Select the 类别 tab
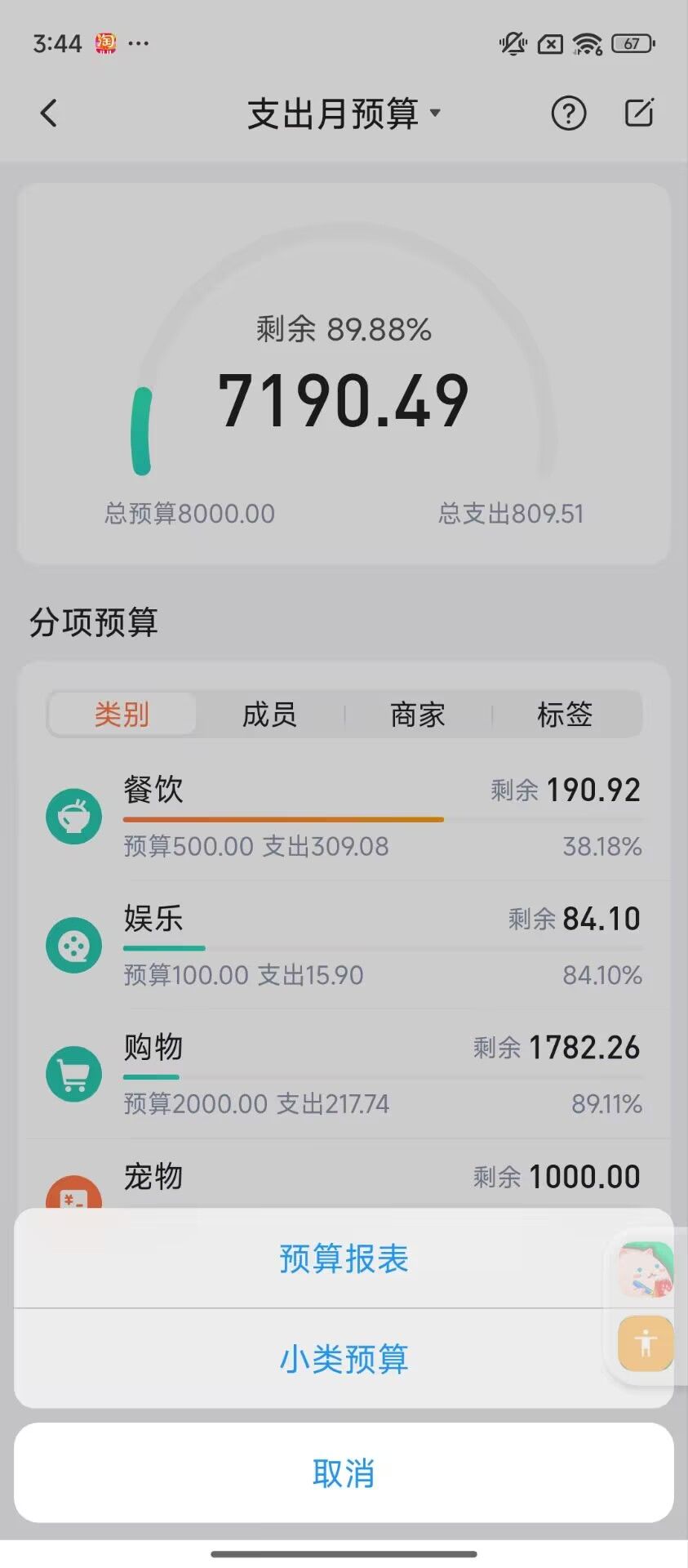The height and width of the screenshot is (1568, 688). pos(122,714)
